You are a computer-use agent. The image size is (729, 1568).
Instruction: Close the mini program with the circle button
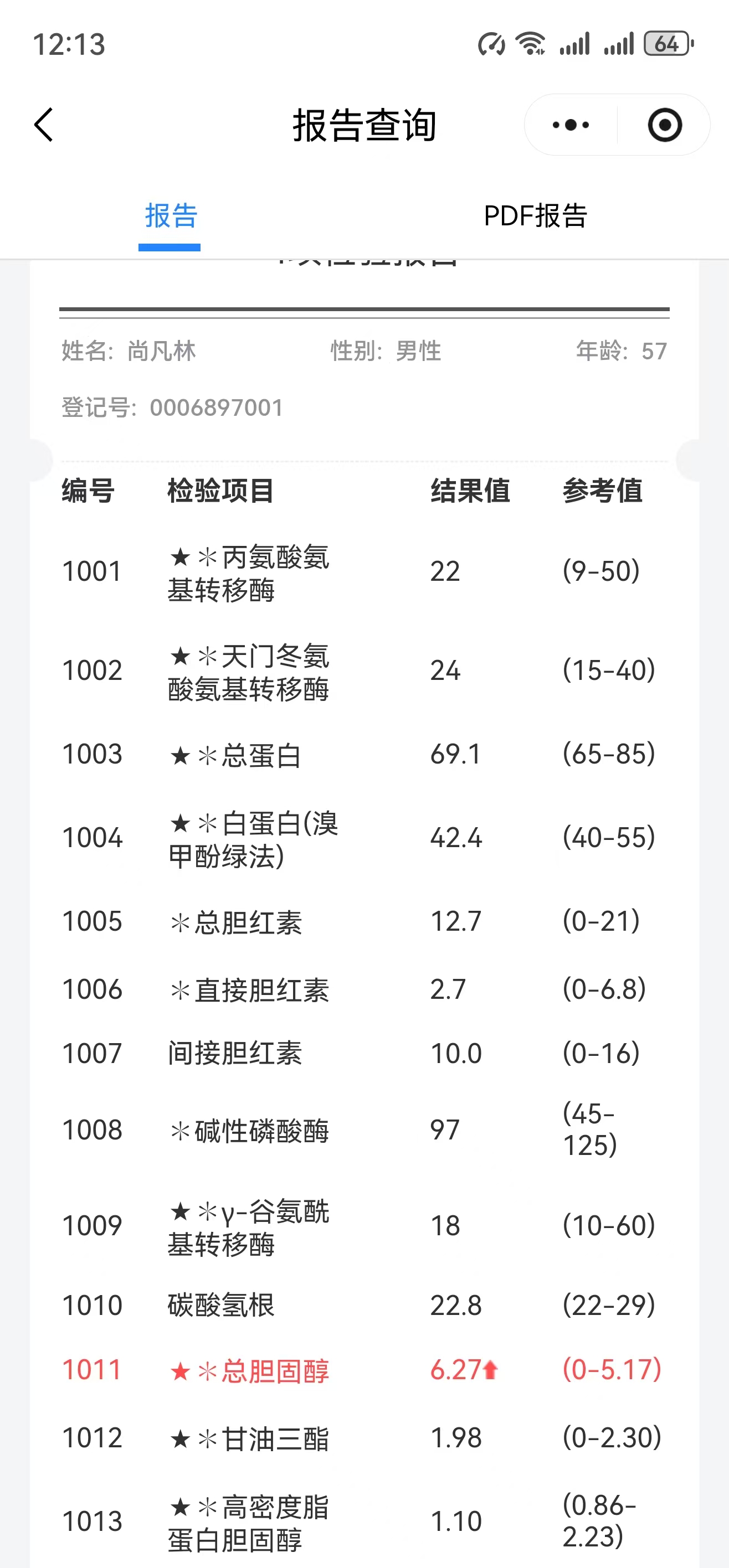click(x=664, y=125)
